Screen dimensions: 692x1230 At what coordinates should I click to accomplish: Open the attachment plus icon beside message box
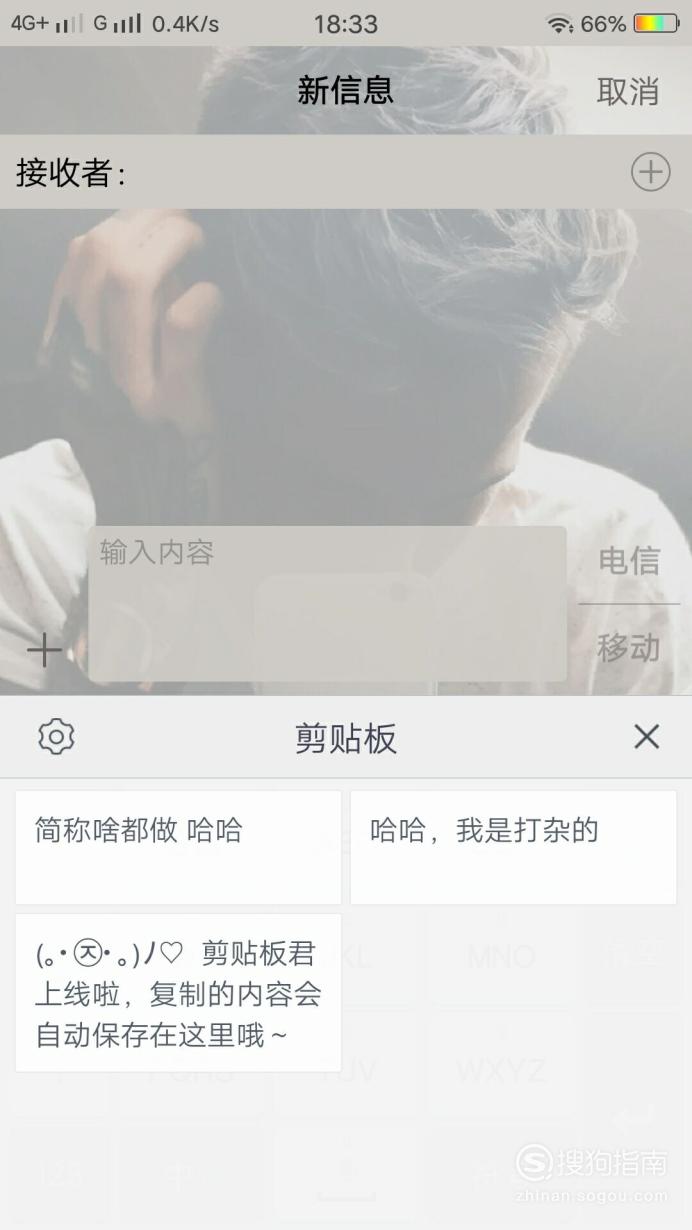[44, 650]
